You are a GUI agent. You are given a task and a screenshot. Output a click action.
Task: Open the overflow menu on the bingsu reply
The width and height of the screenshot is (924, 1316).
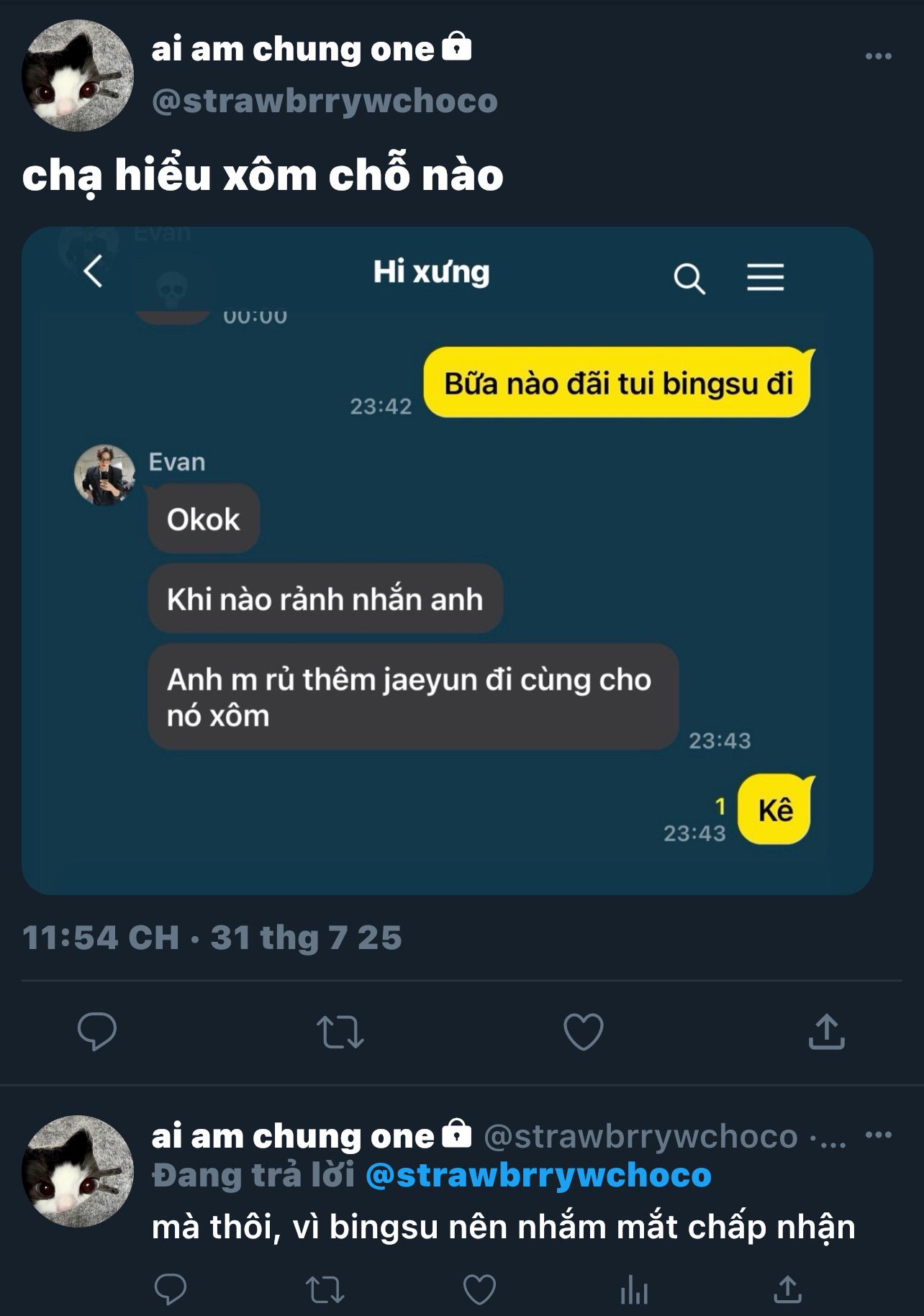[878, 1135]
